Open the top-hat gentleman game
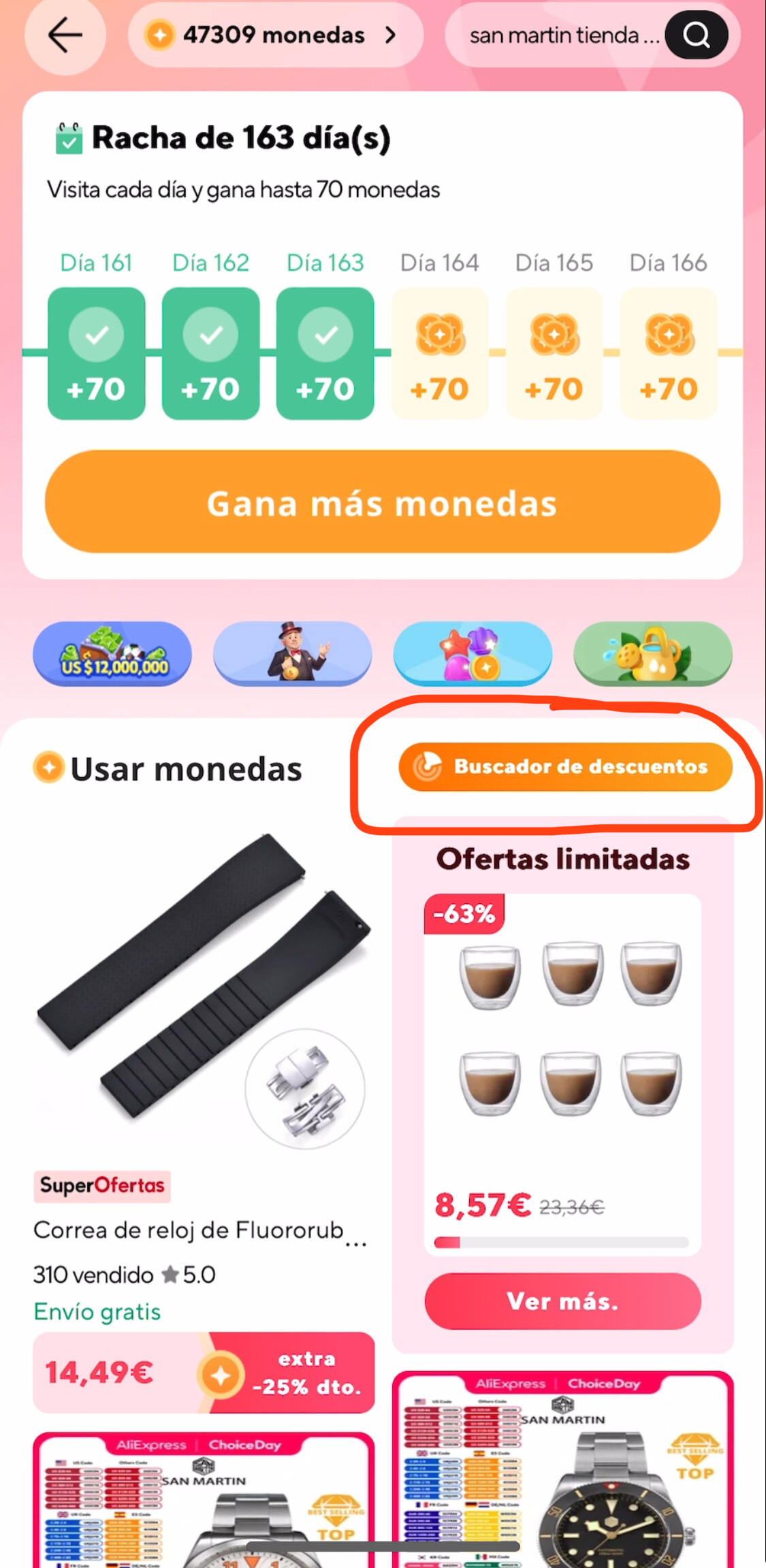 [293, 653]
